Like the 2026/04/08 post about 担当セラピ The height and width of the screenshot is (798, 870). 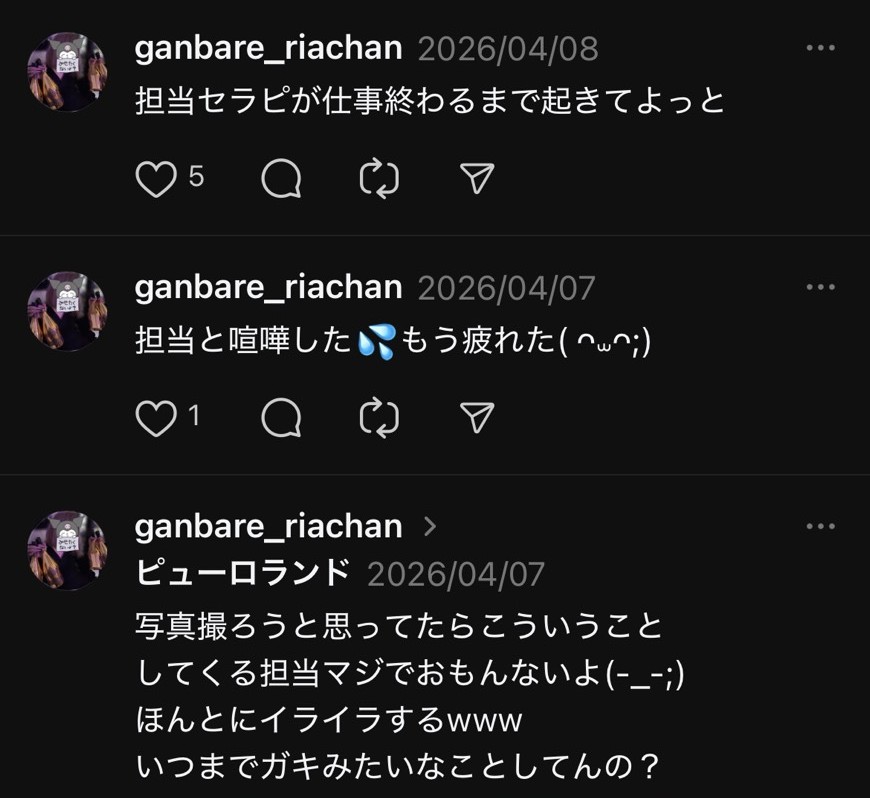pos(156,179)
